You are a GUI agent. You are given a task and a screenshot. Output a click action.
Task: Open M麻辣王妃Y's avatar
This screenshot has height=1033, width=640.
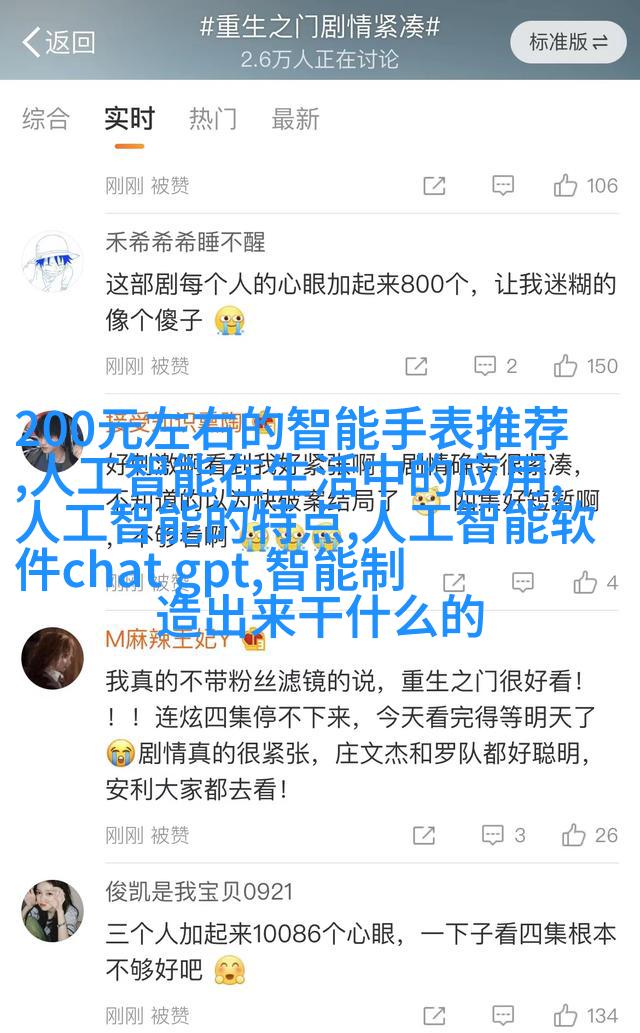[52, 658]
